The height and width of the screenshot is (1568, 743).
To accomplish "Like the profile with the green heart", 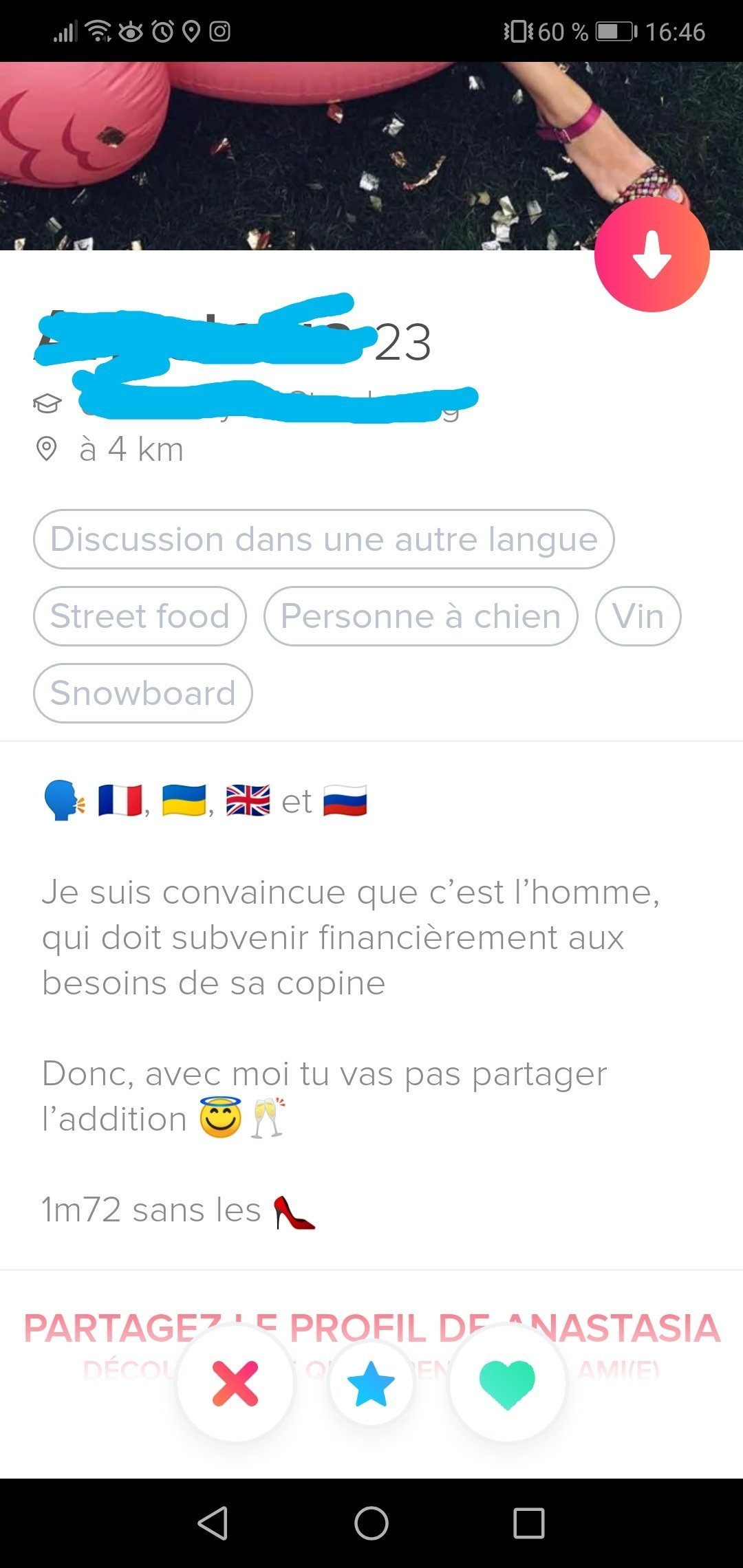I will coord(508,1383).
